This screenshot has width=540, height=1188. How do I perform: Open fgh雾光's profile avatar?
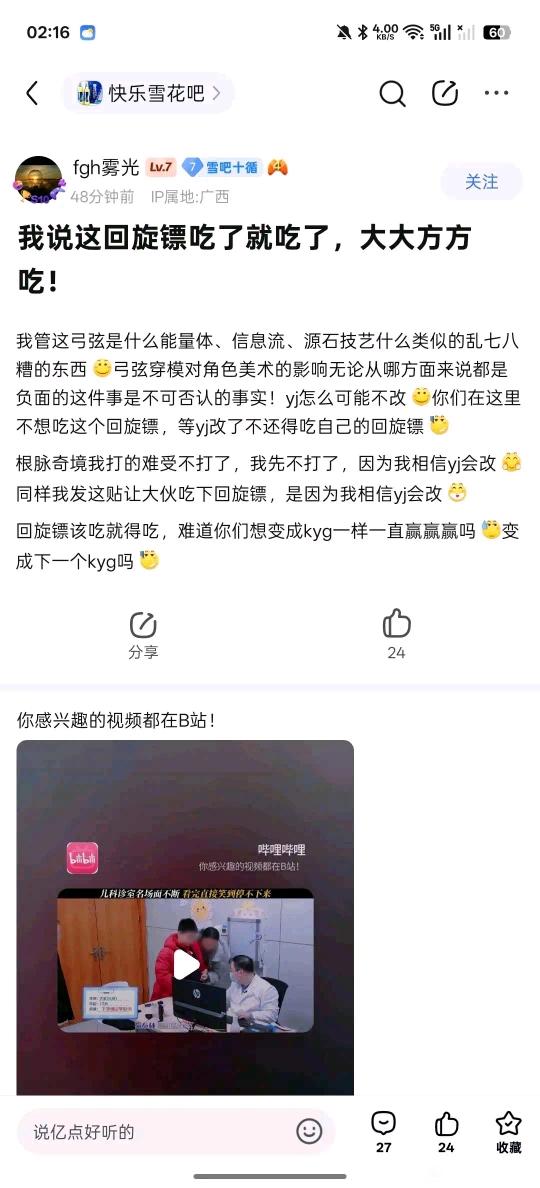39,180
